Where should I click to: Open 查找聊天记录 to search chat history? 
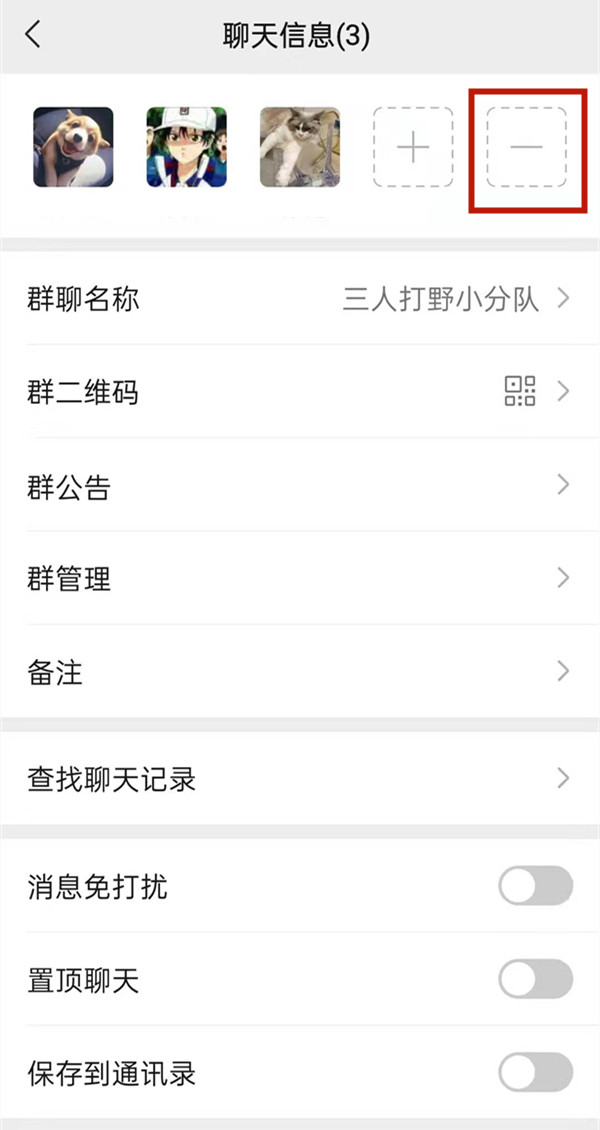300,778
